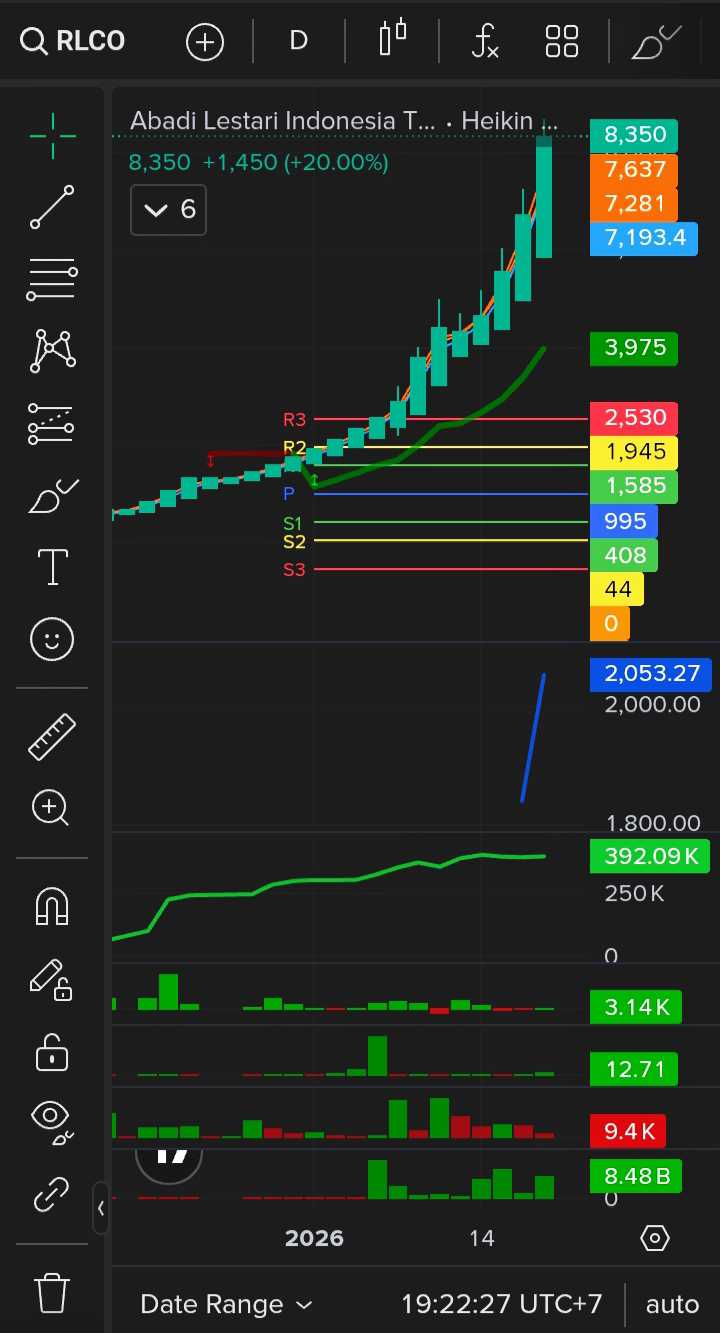
Task: Open the chart style candle menu
Action: pos(392,39)
